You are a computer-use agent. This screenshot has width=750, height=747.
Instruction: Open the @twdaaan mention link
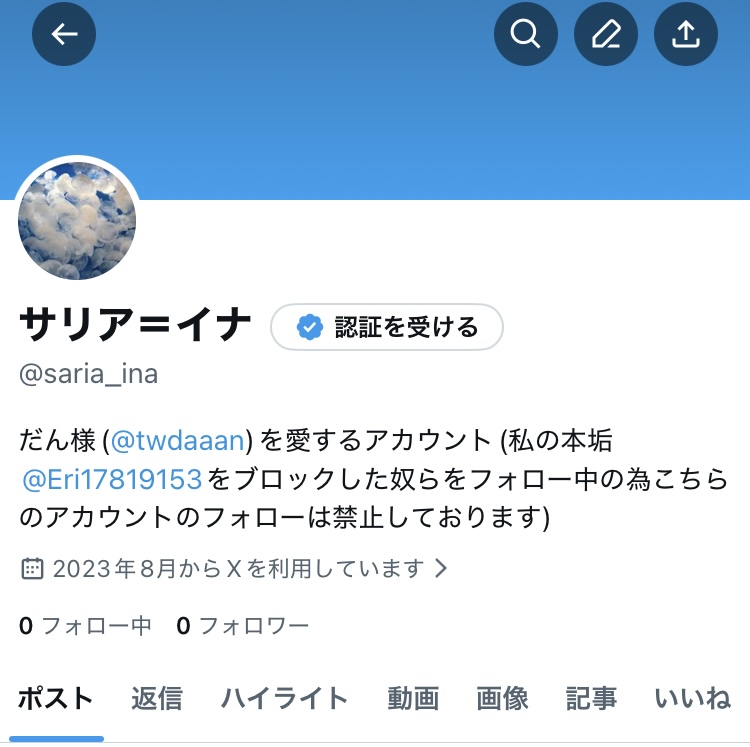coord(177,439)
